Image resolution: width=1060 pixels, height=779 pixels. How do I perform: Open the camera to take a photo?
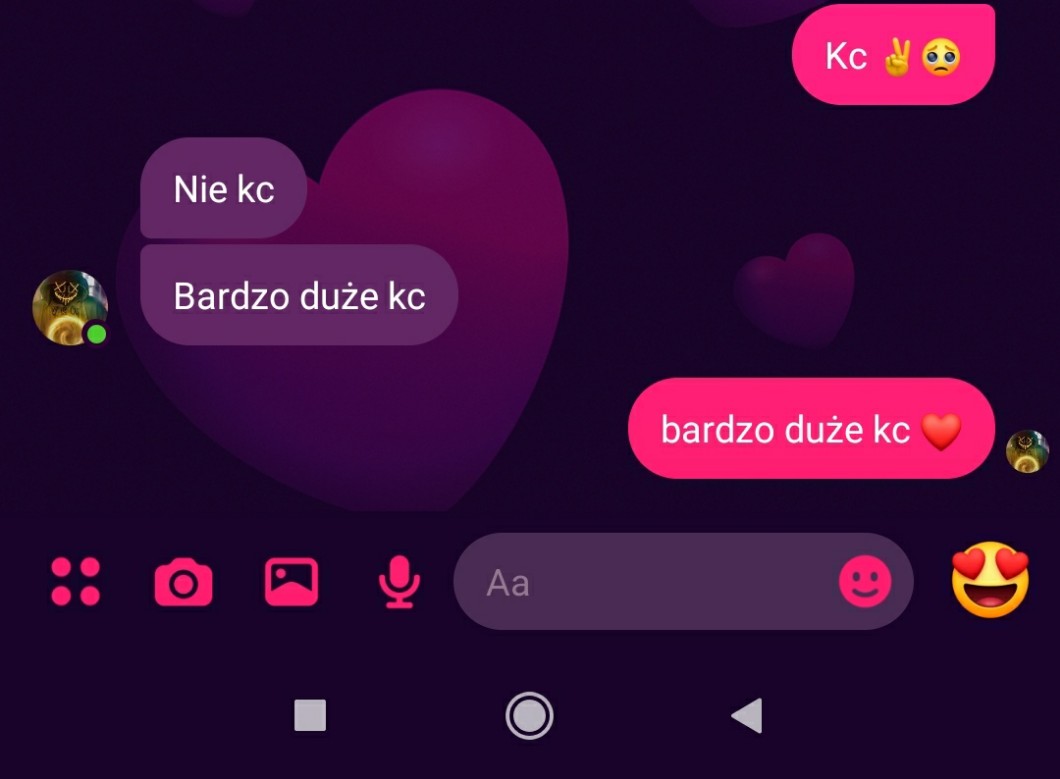(x=183, y=582)
